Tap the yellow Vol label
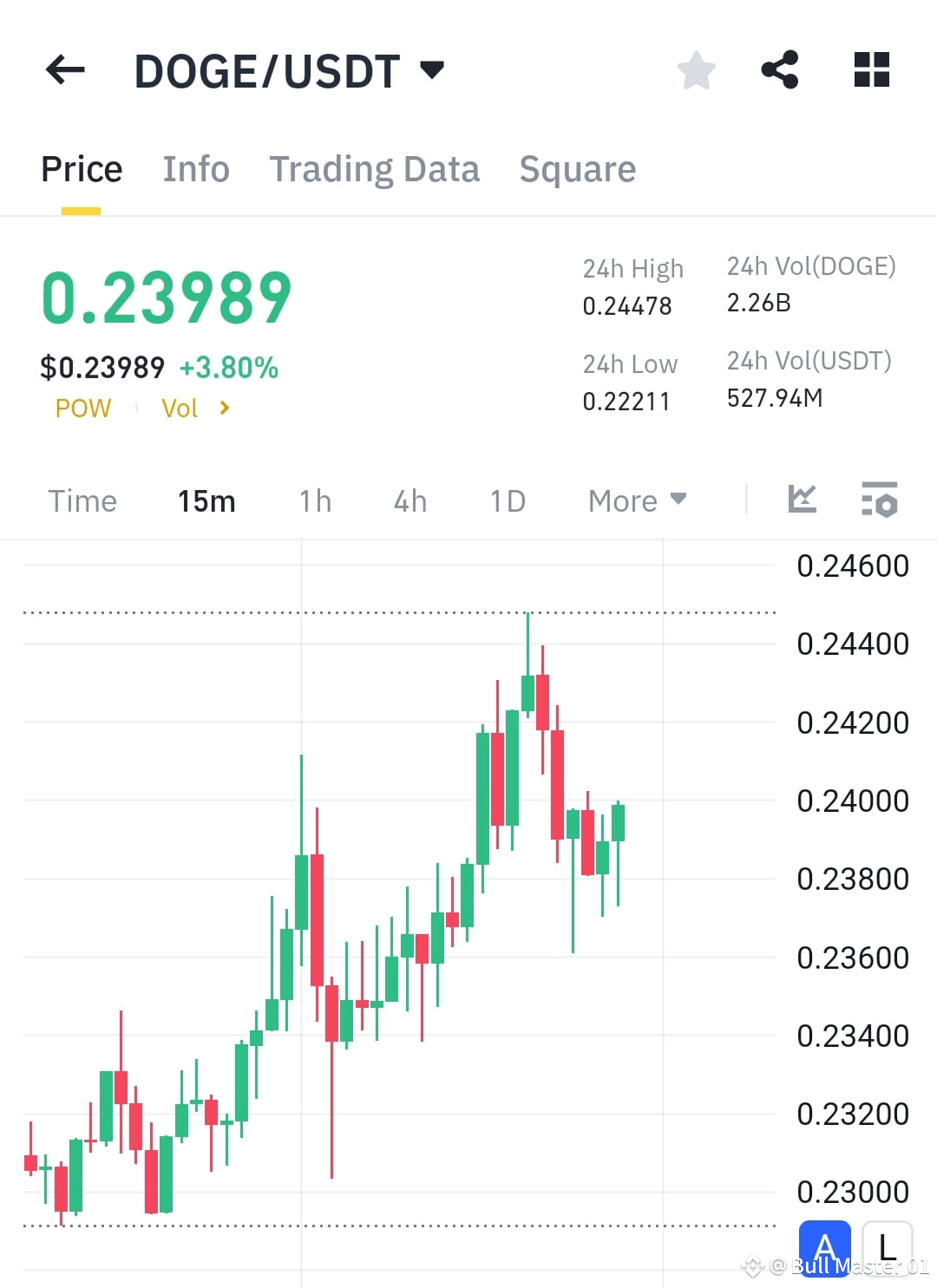 (181, 408)
